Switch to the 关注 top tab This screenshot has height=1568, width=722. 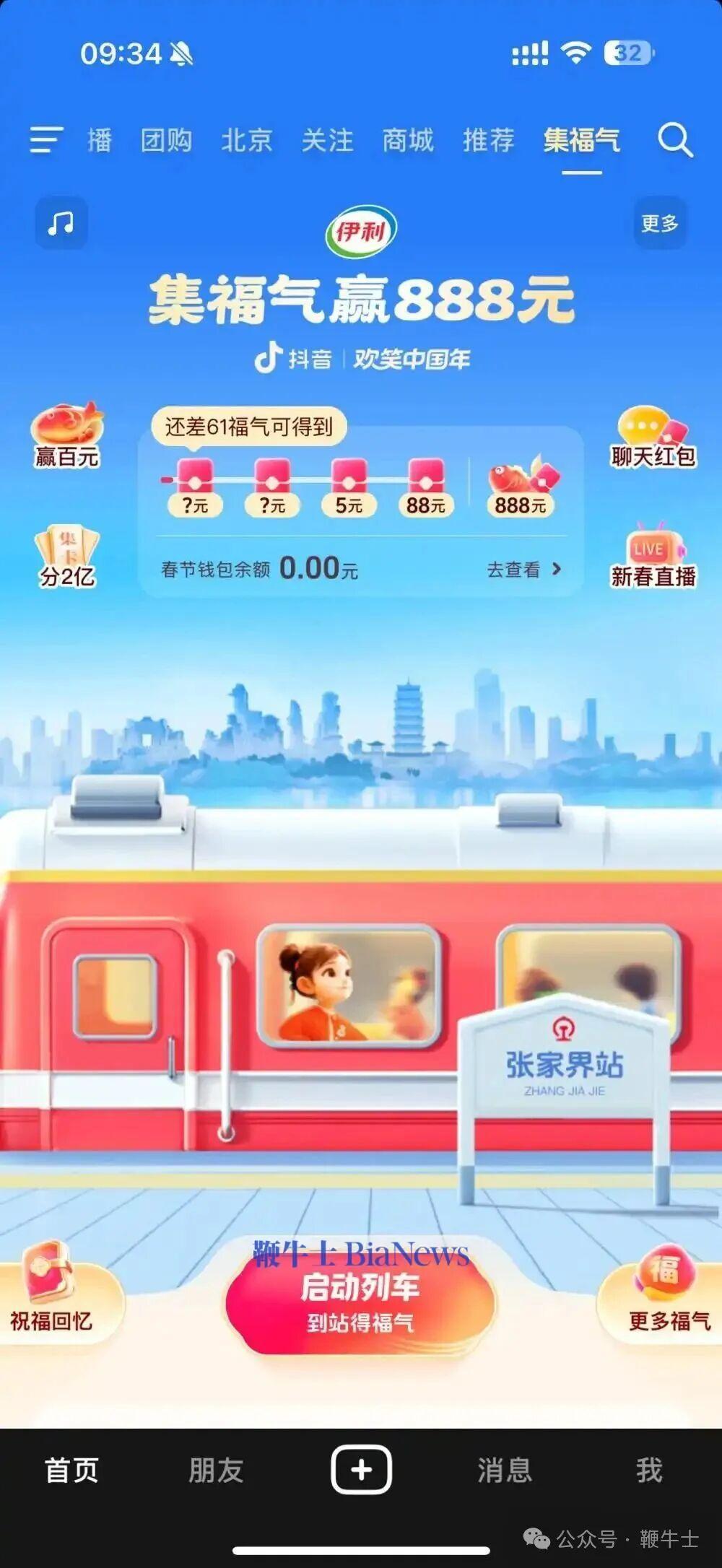pyautogui.click(x=327, y=140)
